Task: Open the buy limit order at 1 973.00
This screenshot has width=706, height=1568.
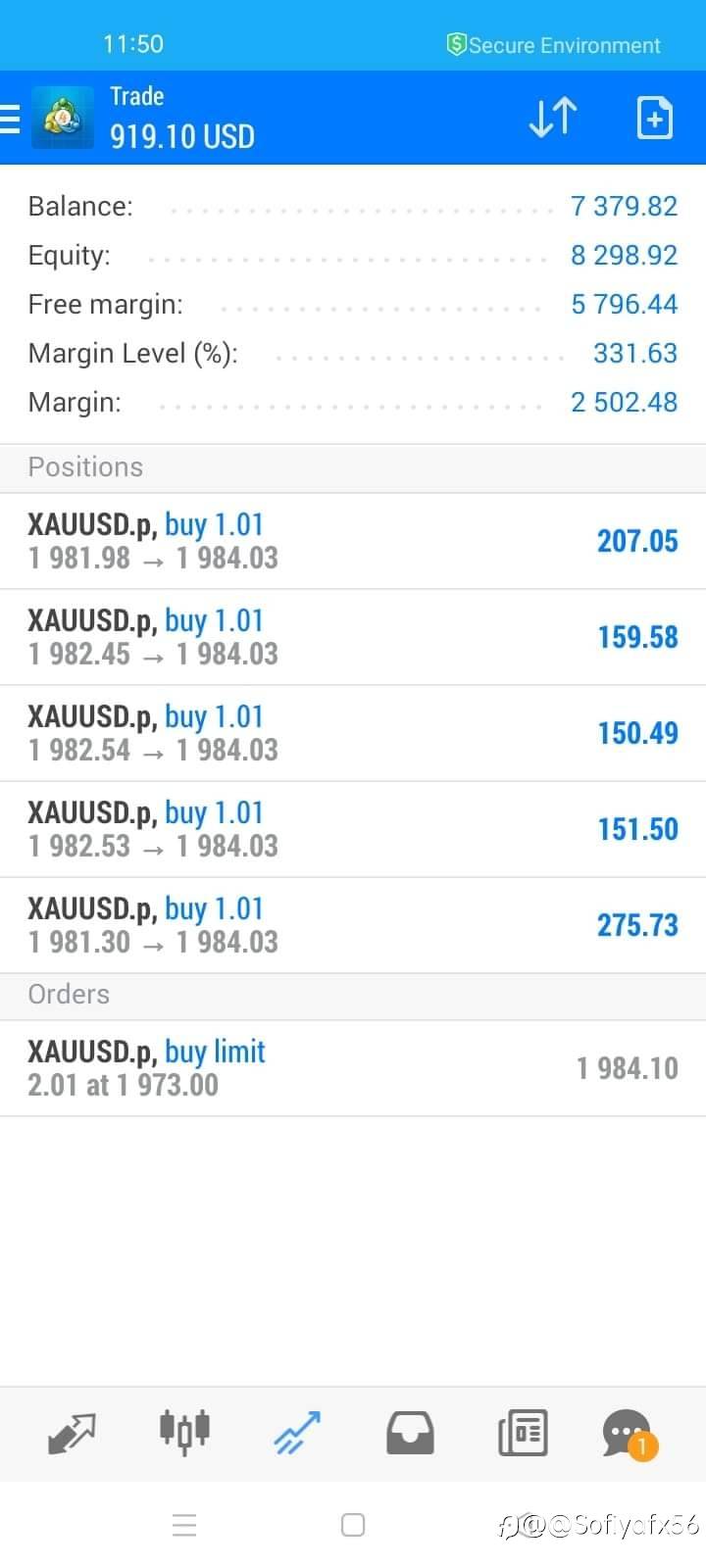Action: (353, 1068)
